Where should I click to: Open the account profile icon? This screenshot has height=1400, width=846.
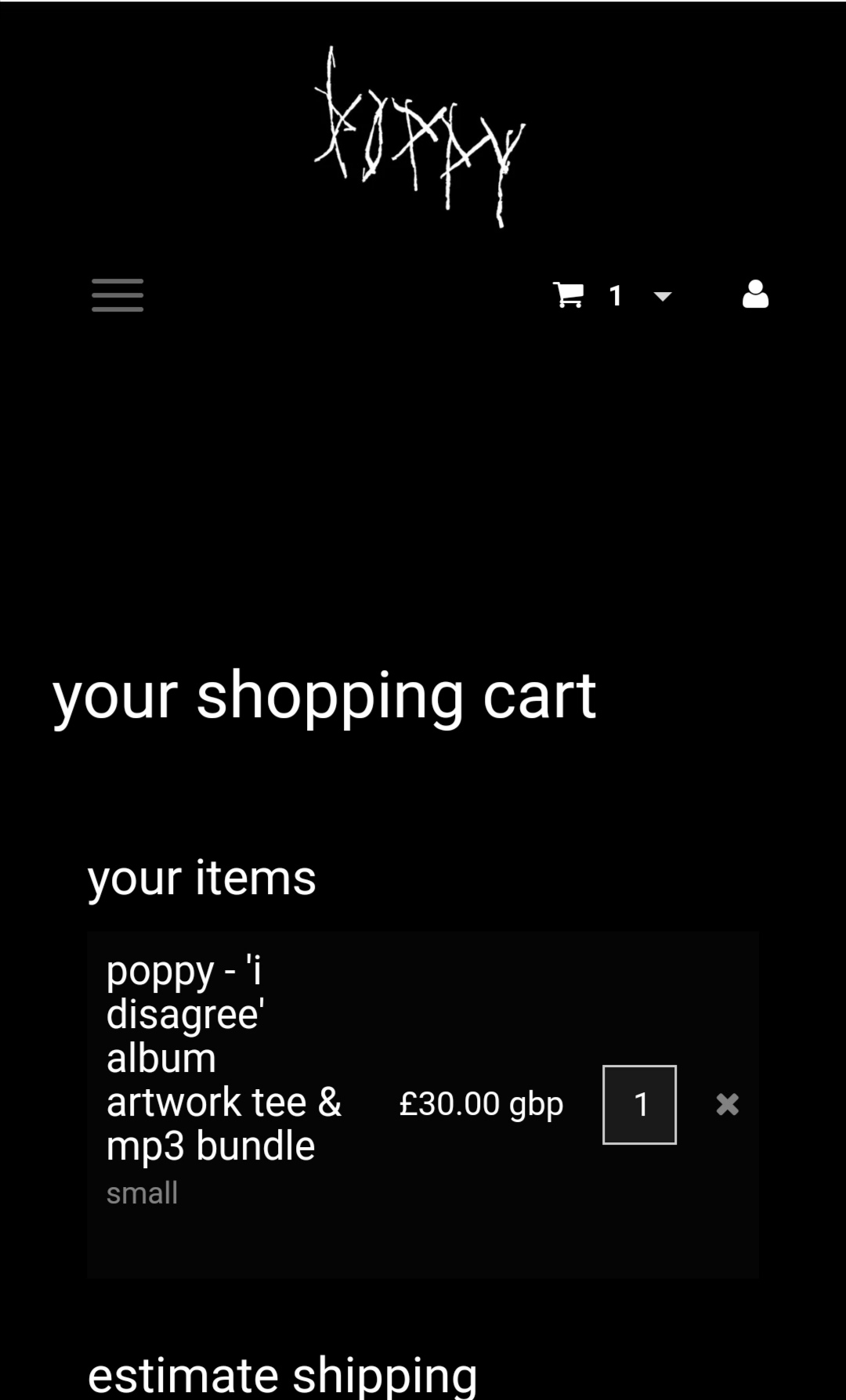(x=755, y=295)
